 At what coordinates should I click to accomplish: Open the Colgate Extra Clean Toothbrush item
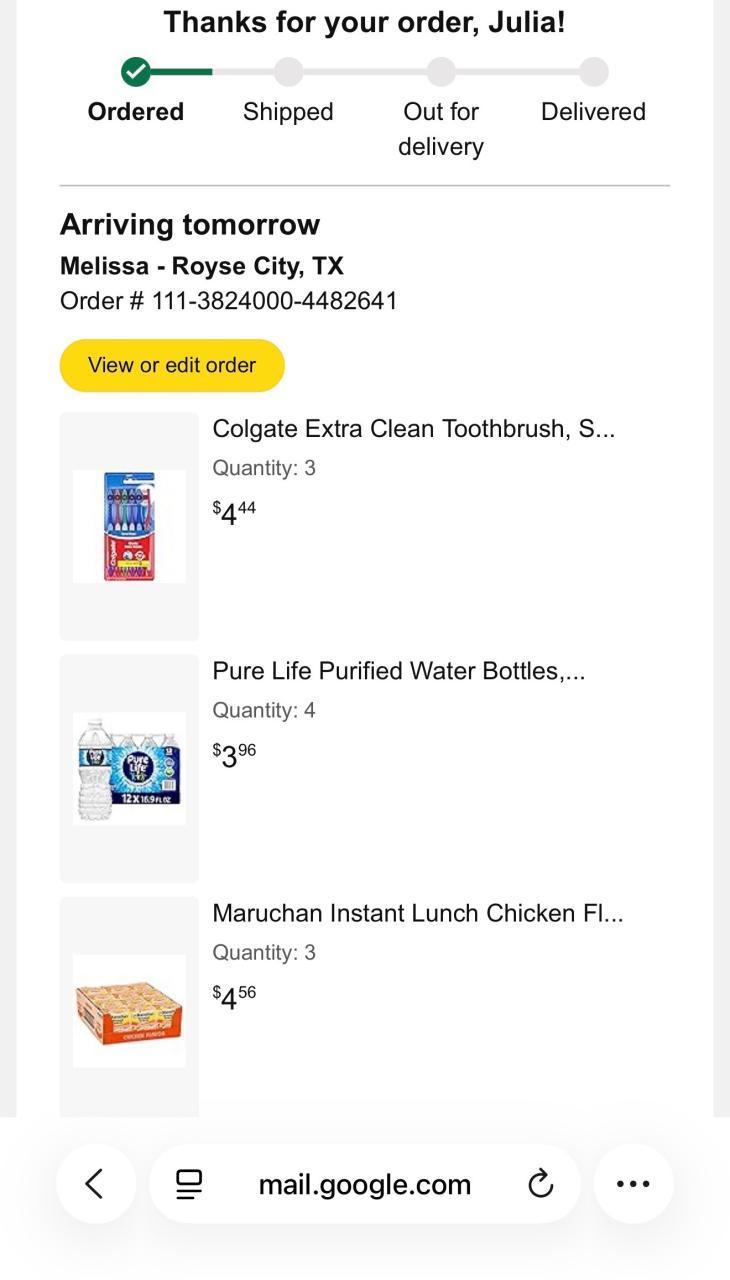[x=413, y=429]
